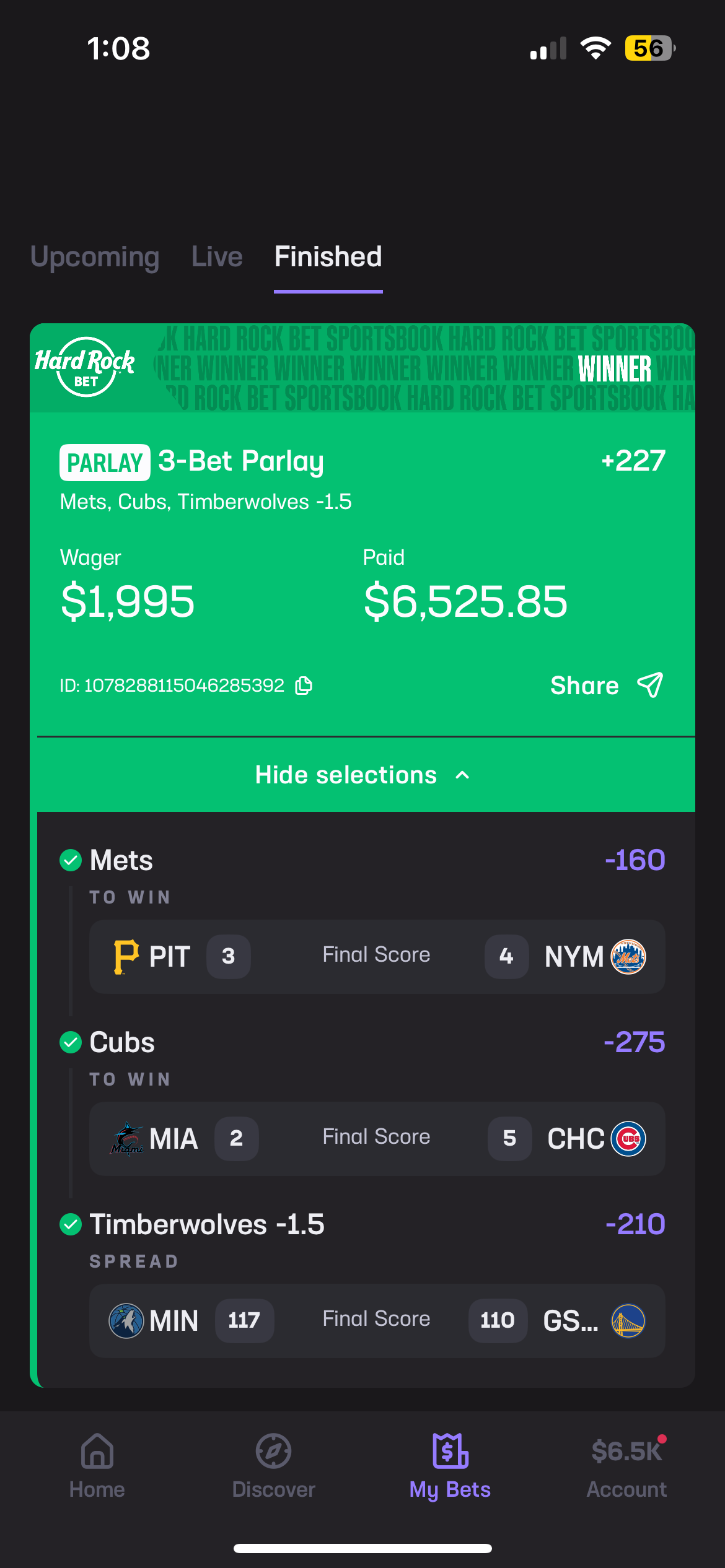The width and height of the screenshot is (725, 1568).
Task: Select the Finished tab
Action: pos(328,256)
